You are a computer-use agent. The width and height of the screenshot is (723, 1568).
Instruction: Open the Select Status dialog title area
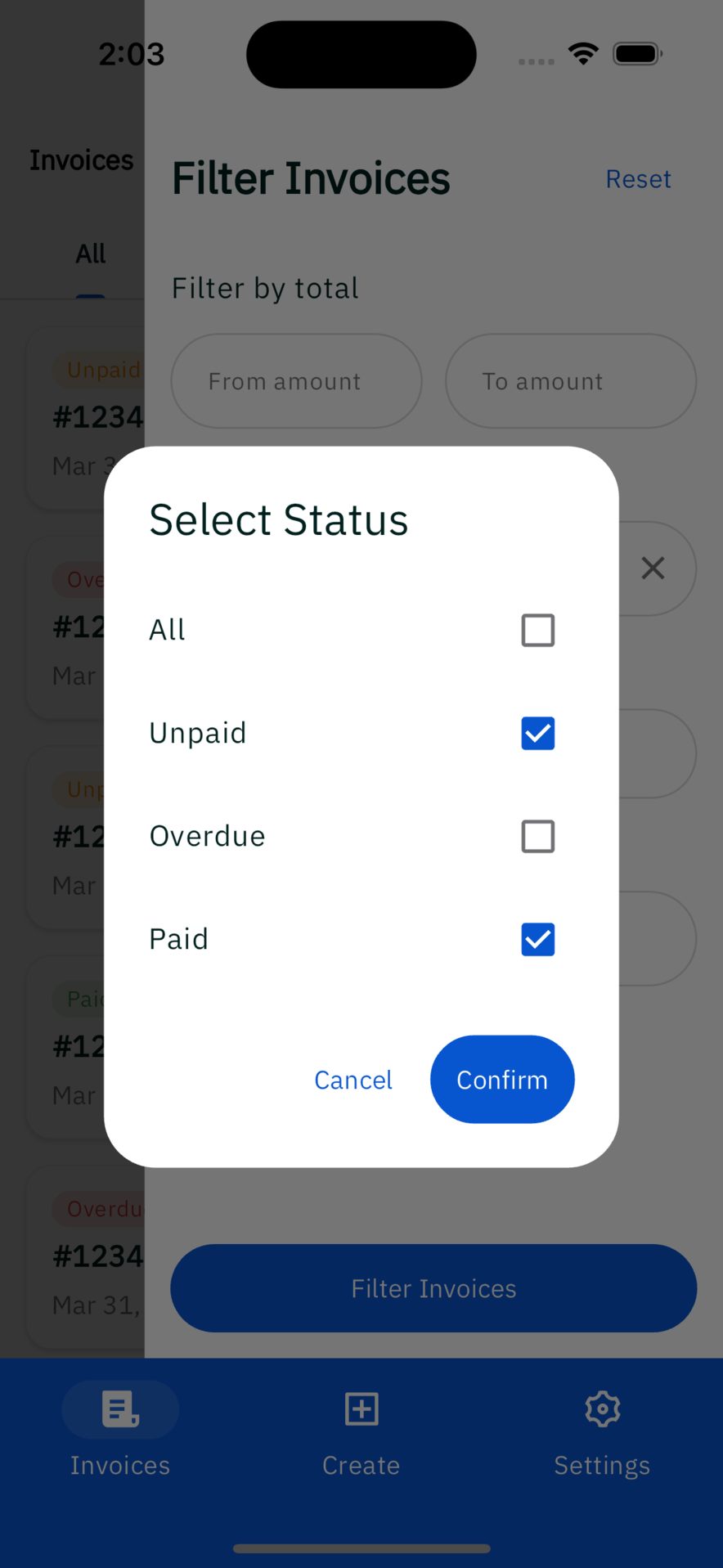pyautogui.click(x=278, y=519)
